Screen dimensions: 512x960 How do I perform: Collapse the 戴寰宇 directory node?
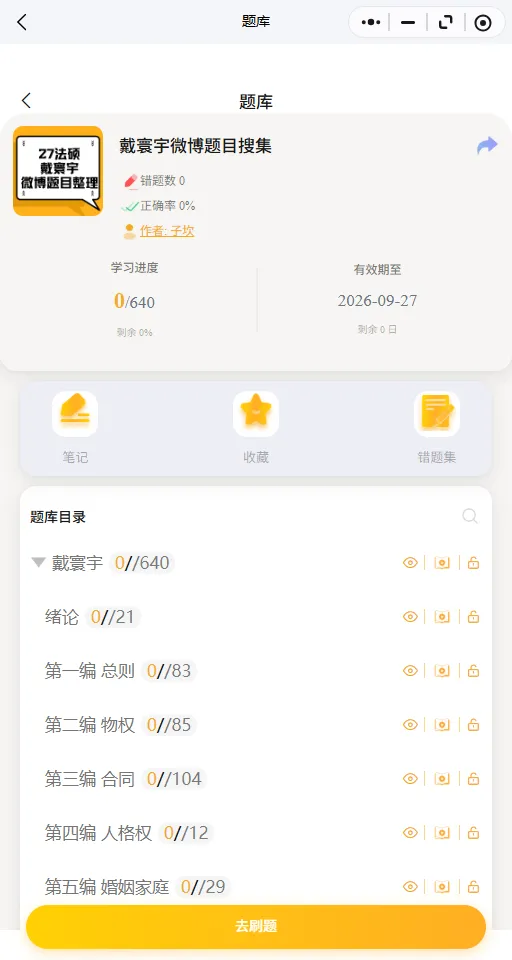(39, 562)
